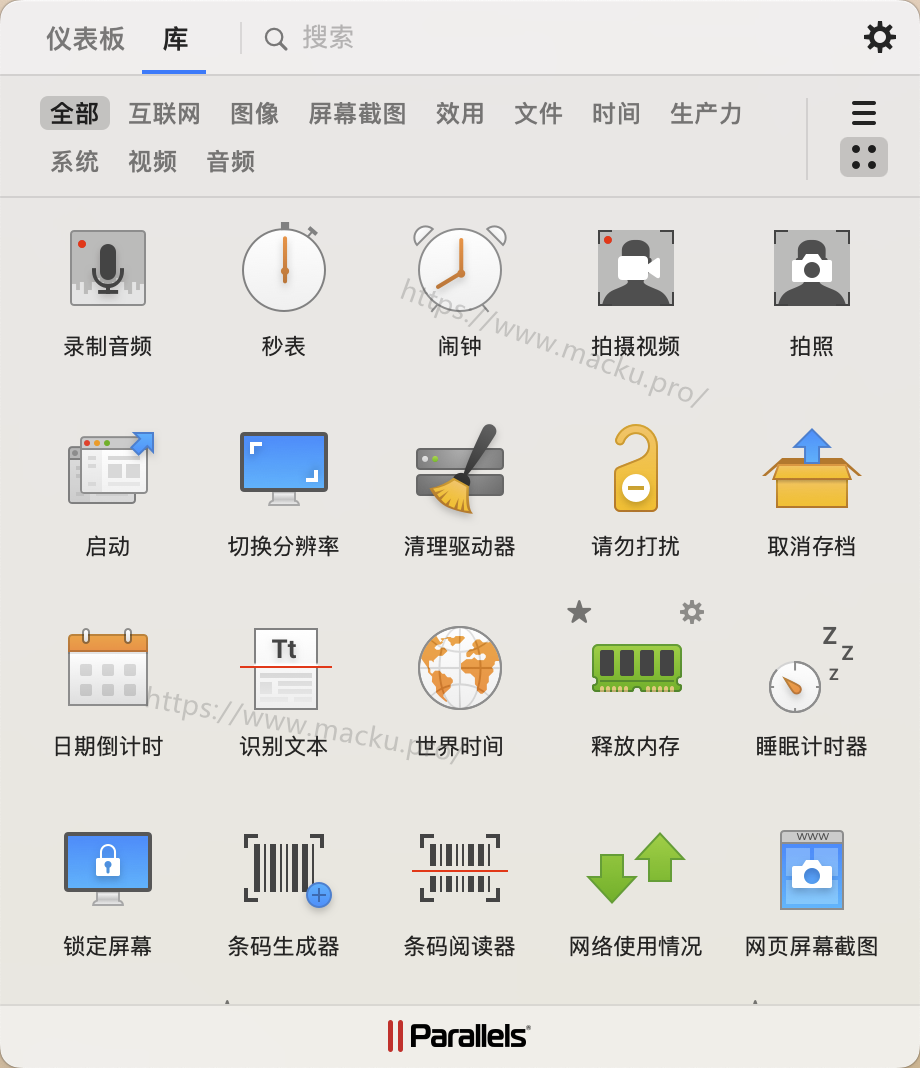The width and height of the screenshot is (920, 1068).
Task: Select the 互联网 category filter
Action: click(x=165, y=114)
